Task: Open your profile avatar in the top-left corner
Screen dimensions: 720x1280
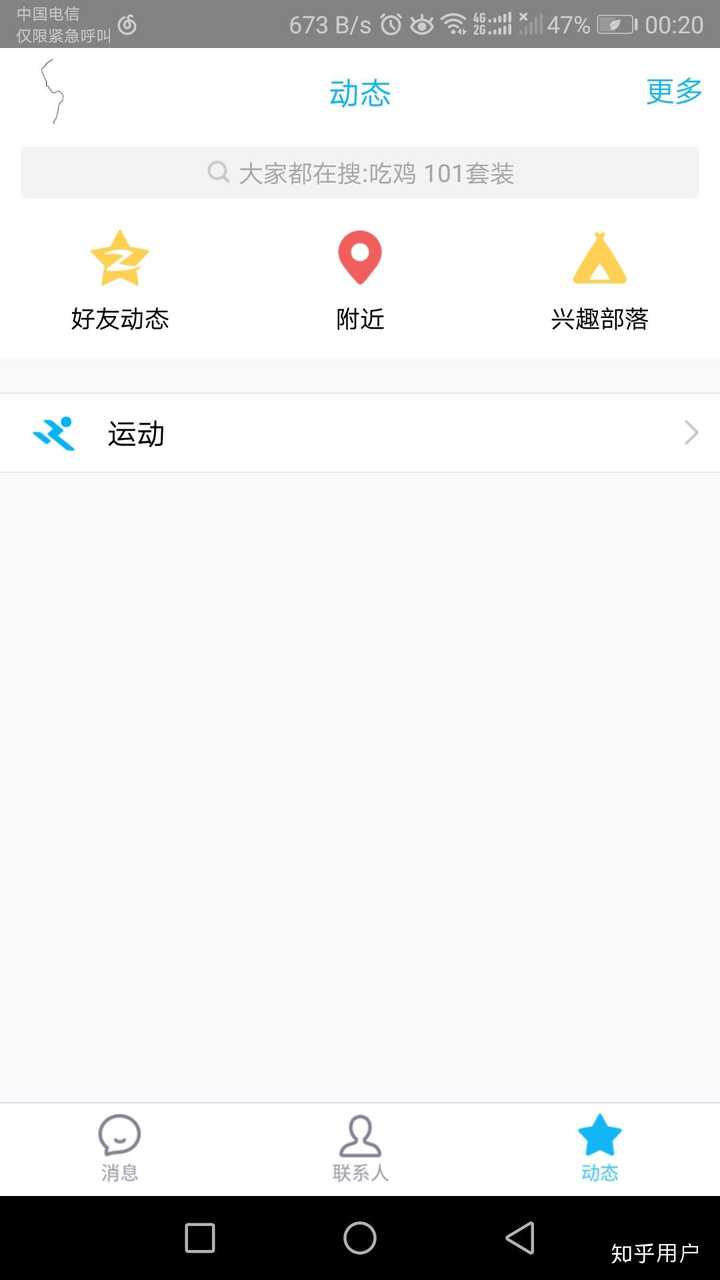Action: click(52, 91)
